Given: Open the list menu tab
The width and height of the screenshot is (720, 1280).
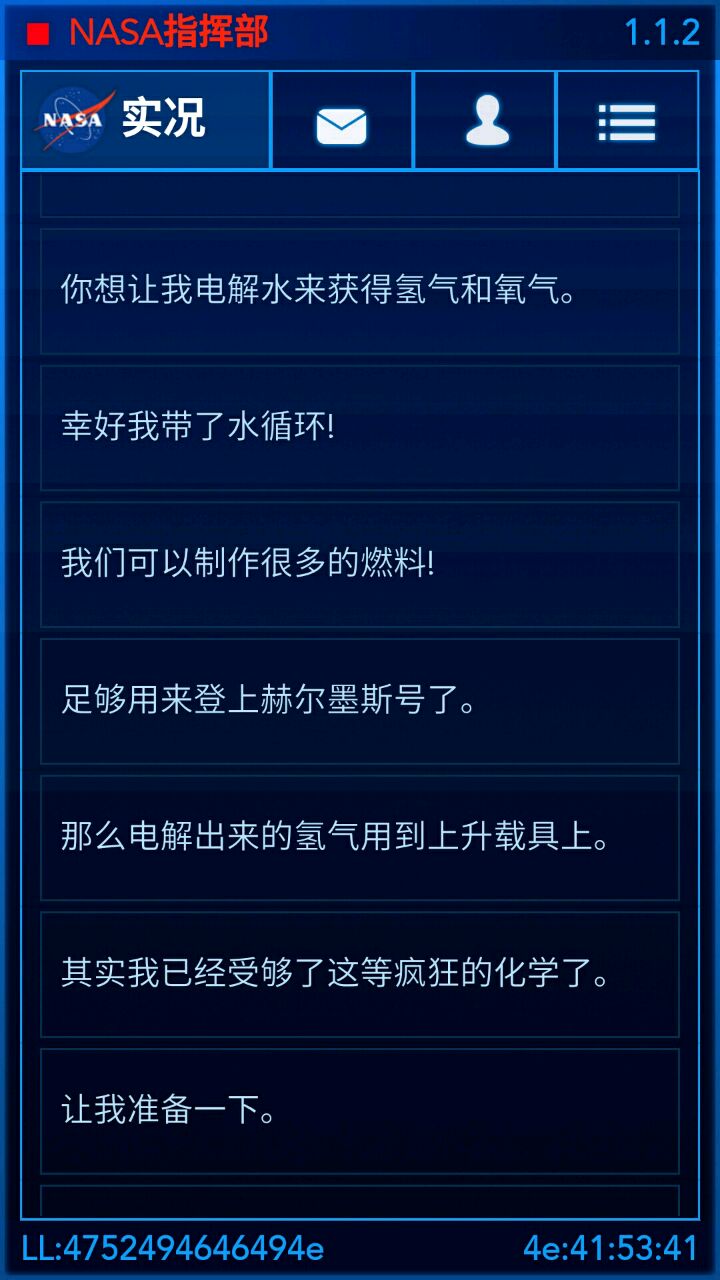Looking at the screenshot, I should point(627,122).
